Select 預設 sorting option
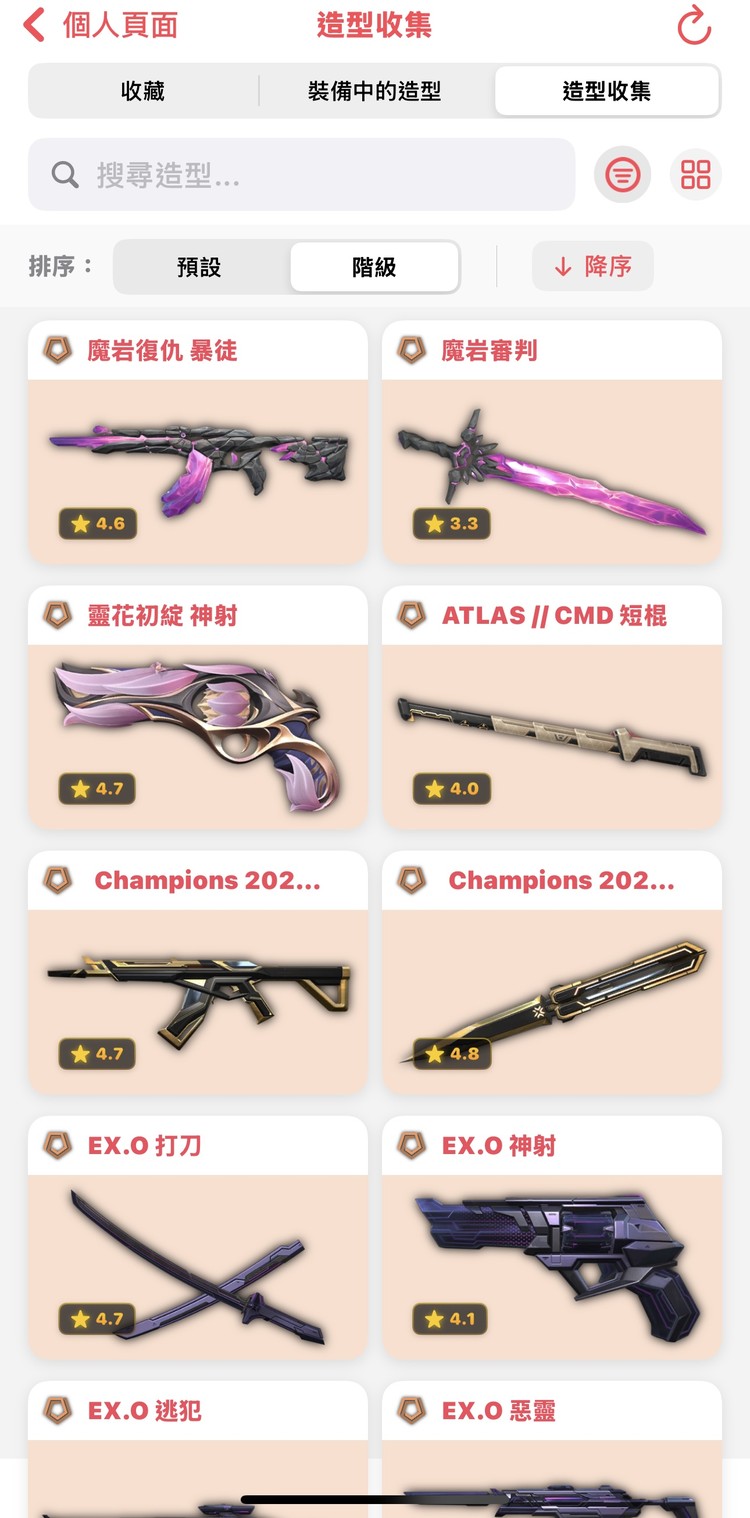 pyautogui.click(x=198, y=267)
